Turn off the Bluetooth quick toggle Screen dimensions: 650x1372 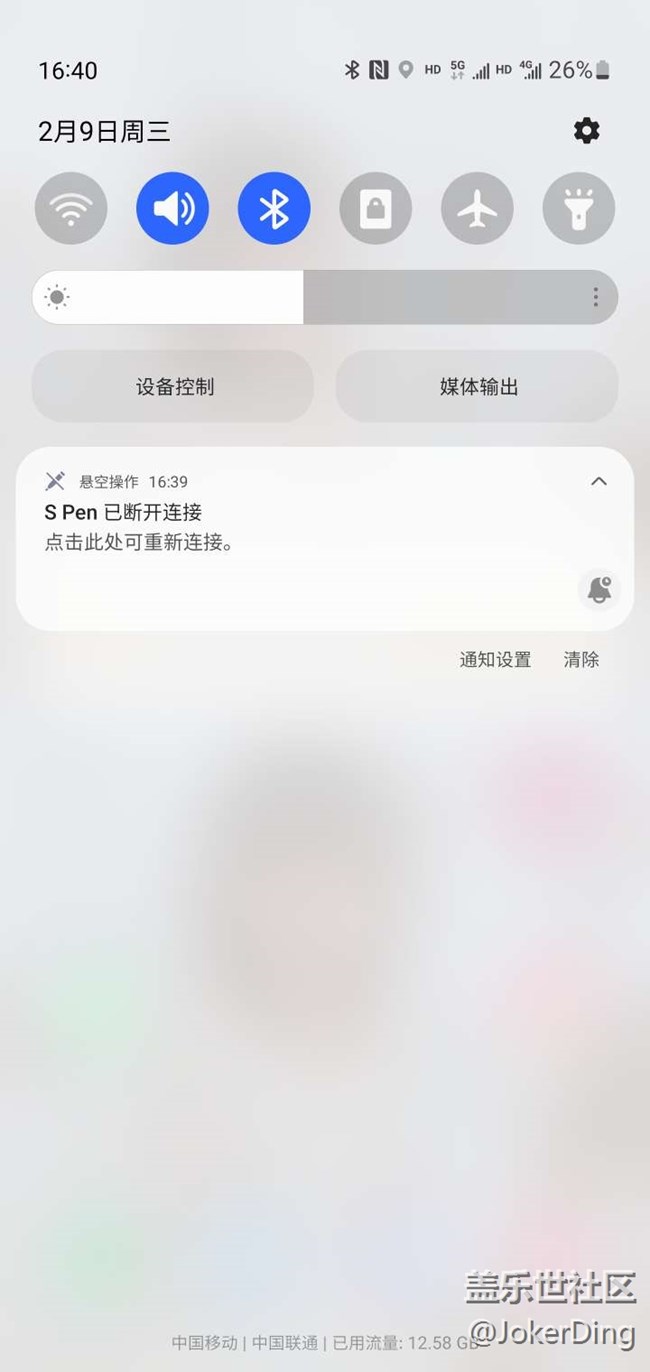(274, 209)
